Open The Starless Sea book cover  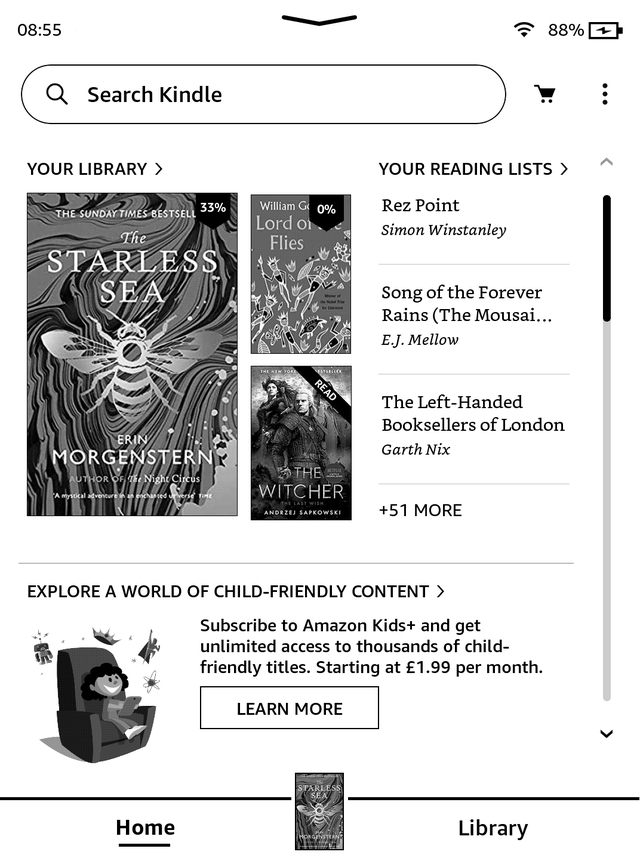[132, 354]
